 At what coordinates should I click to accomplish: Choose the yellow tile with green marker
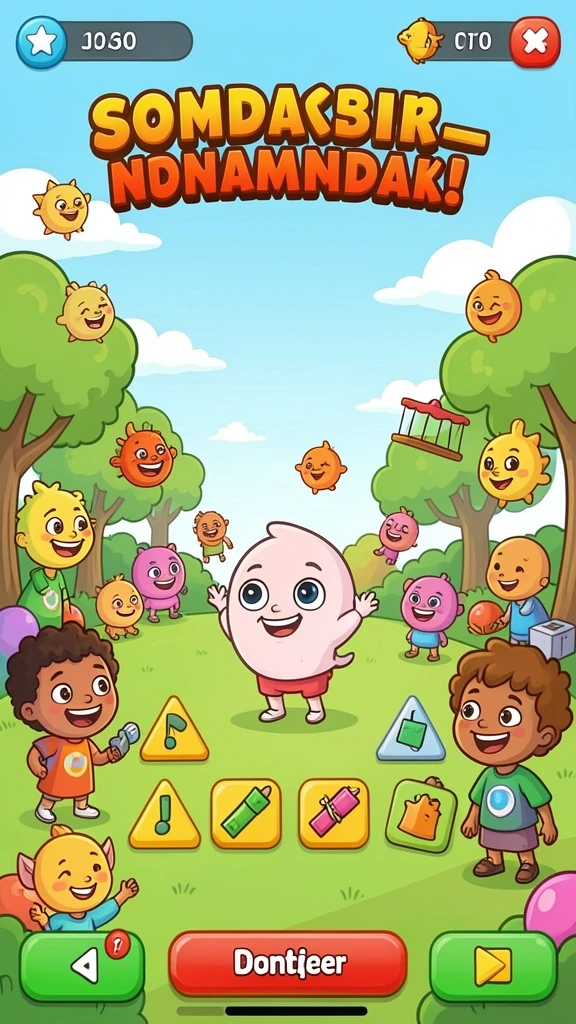[x=246, y=814]
